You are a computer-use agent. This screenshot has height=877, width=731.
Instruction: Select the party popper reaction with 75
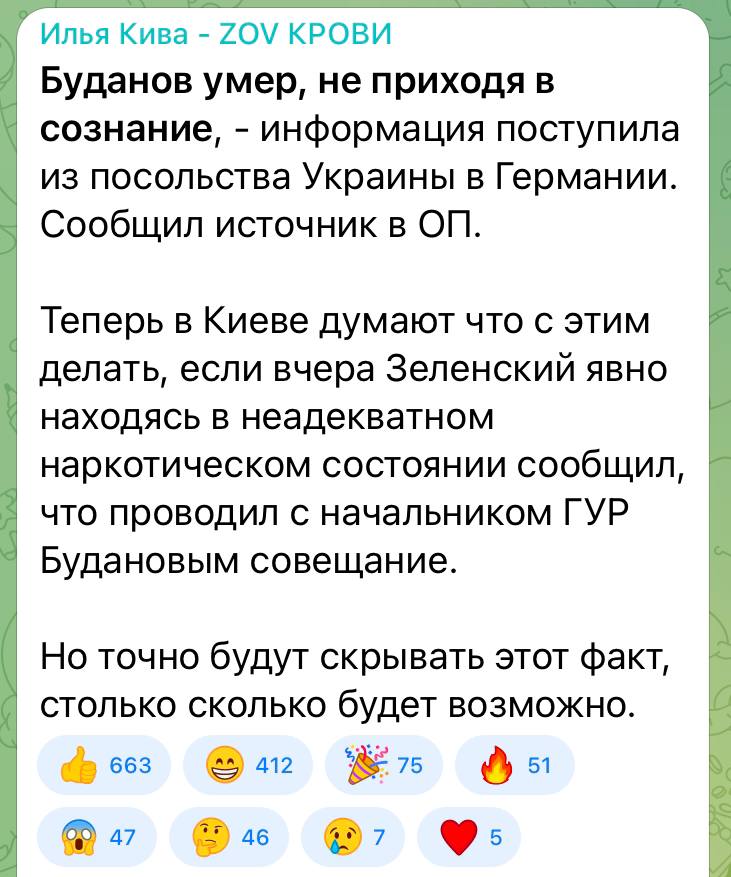point(384,767)
